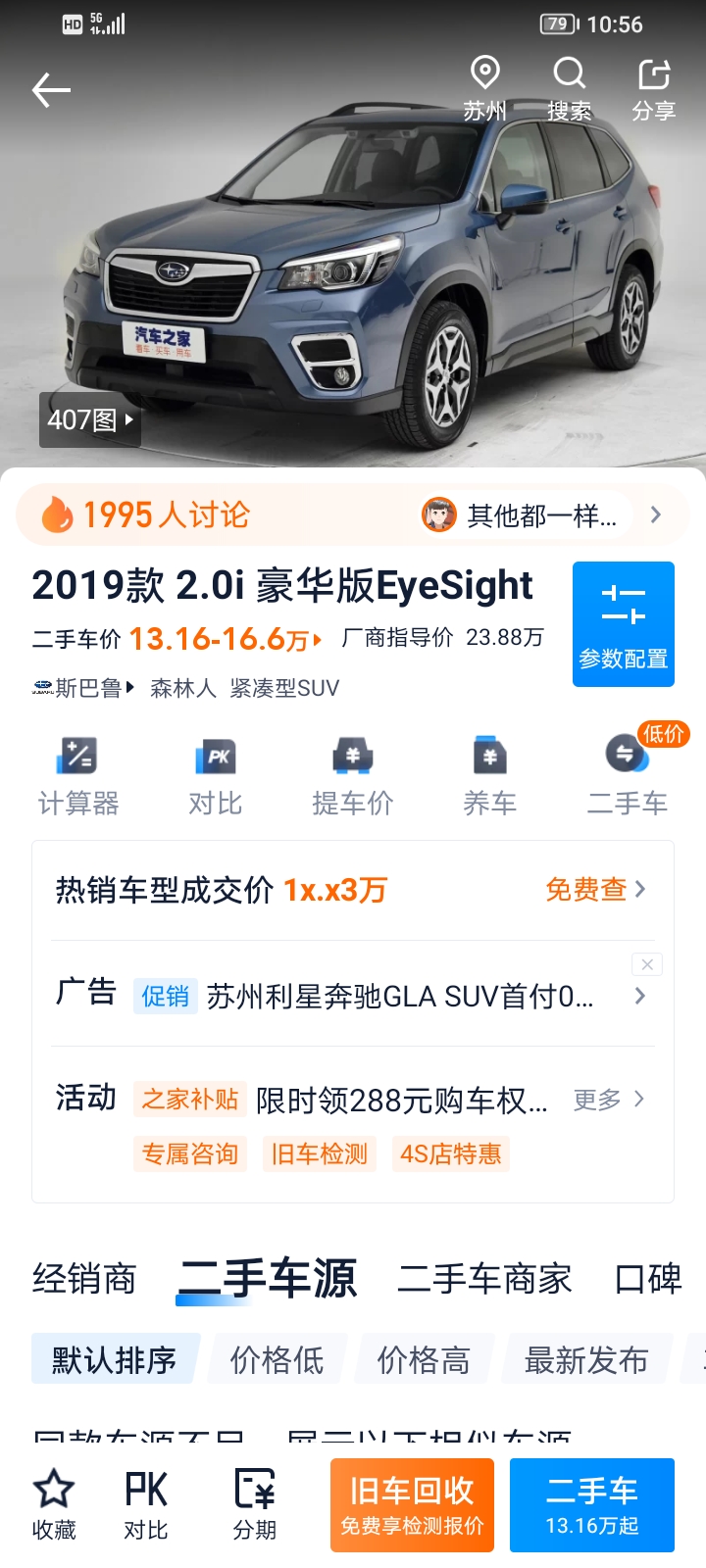This screenshot has width=706, height=1568.
Task: Dismiss the 广告 ad row
Action: click(647, 964)
